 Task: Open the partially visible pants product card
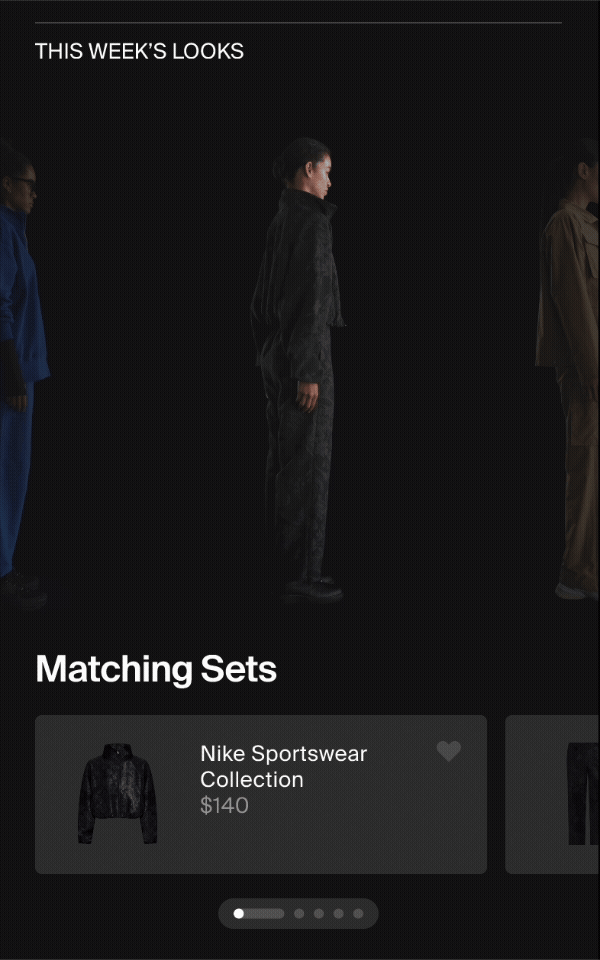point(552,794)
